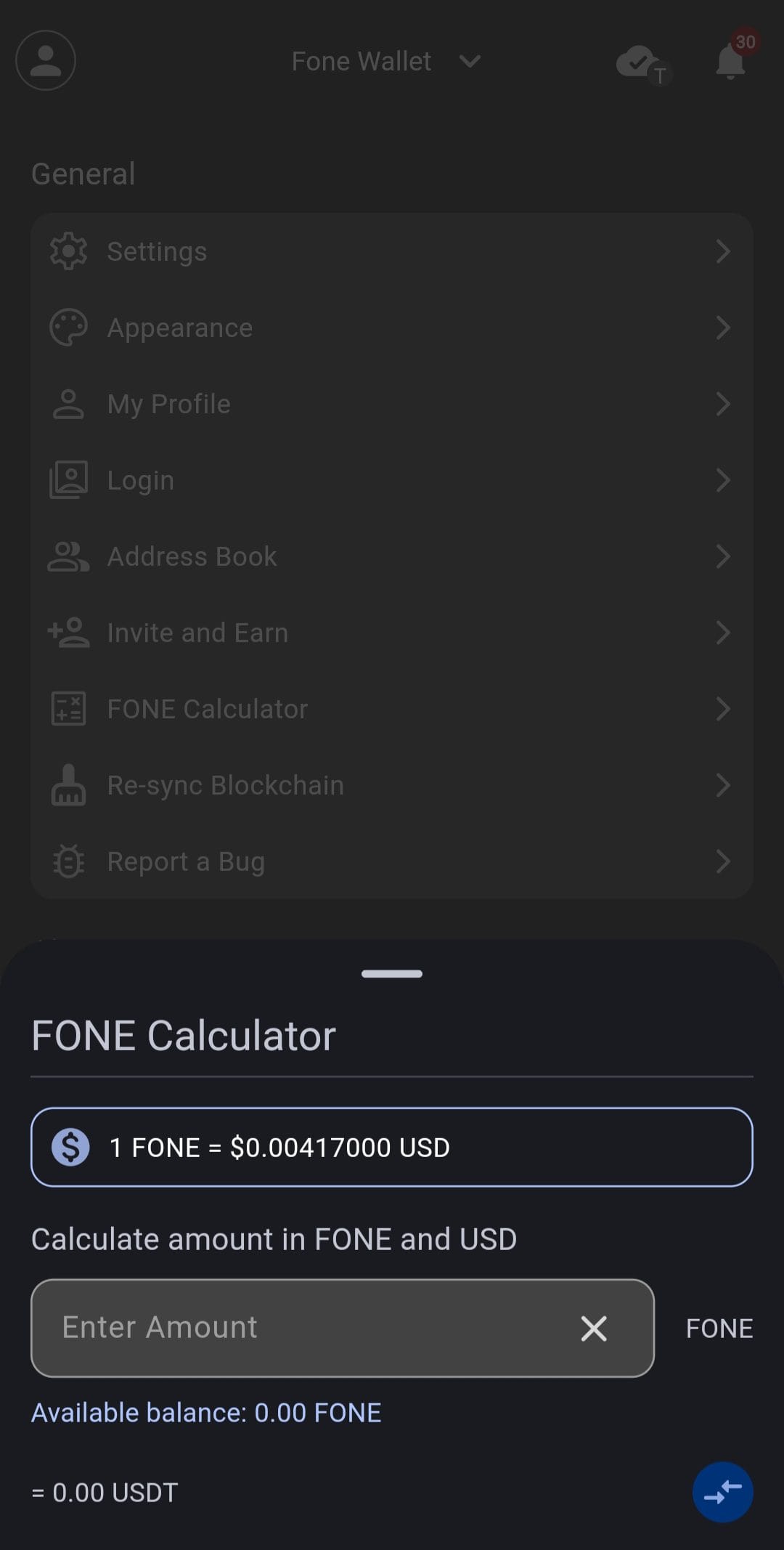
Task: Open the Login settings item
Action: pos(392,479)
